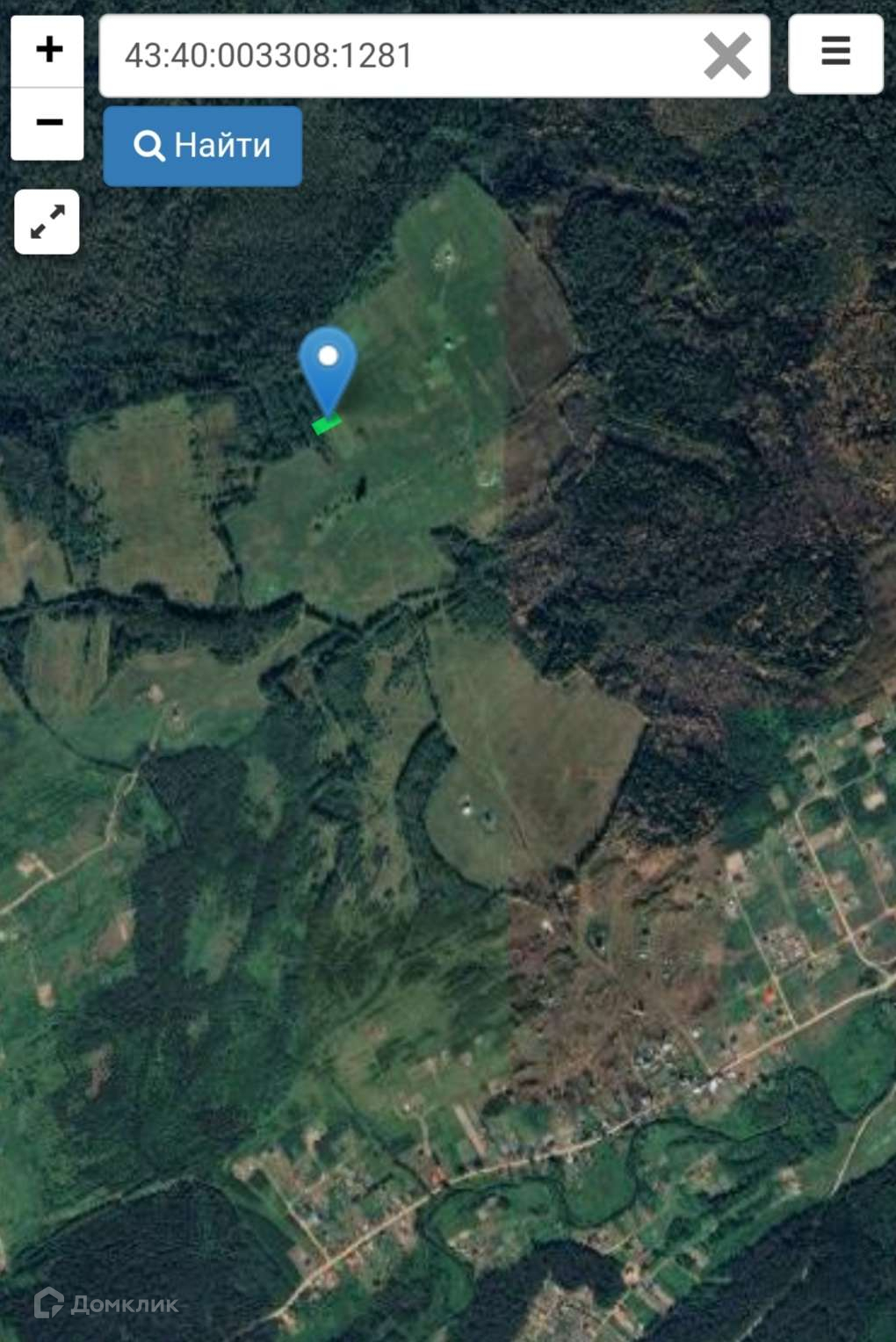Tap the Найти search button

(x=203, y=146)
